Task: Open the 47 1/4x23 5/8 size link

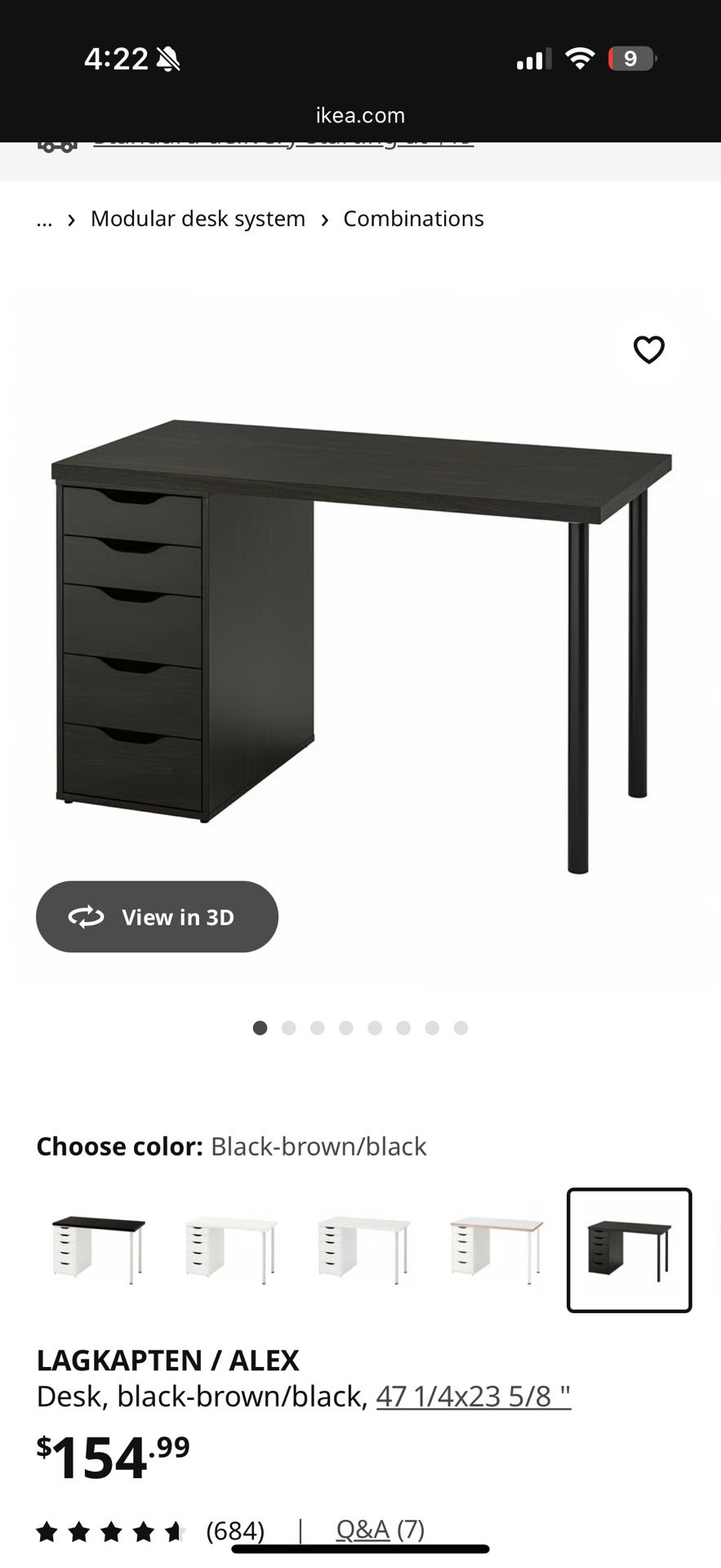Action: tap(472, 1396)
